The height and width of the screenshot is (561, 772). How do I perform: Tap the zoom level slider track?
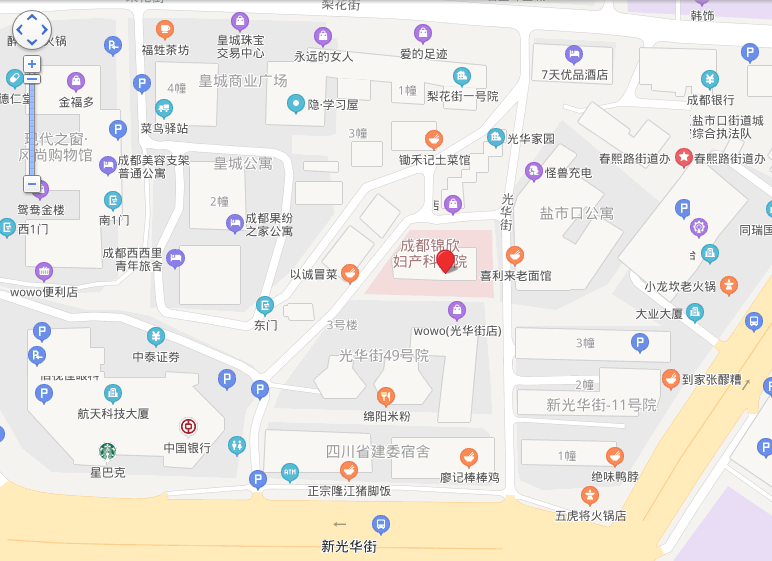32,130
